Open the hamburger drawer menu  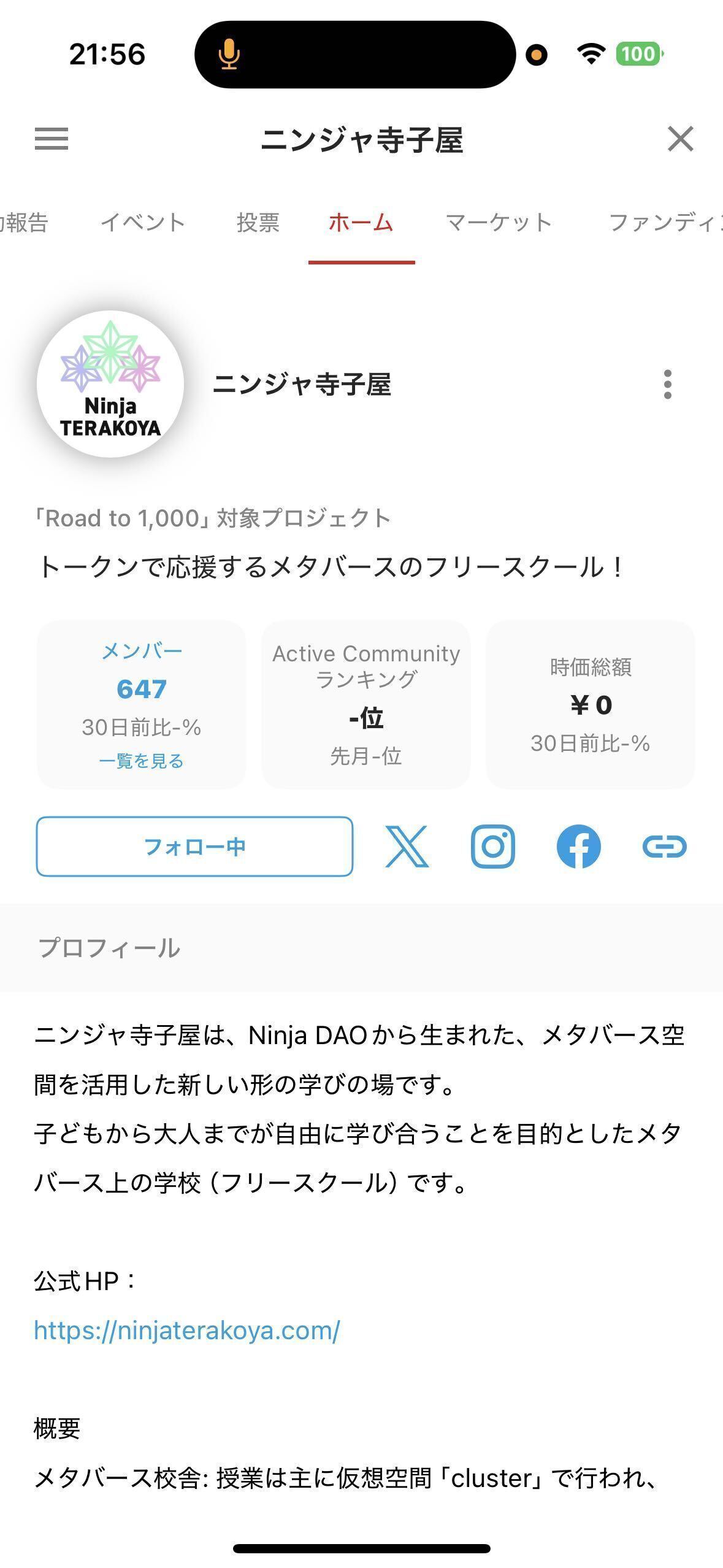tap(52, 139)
